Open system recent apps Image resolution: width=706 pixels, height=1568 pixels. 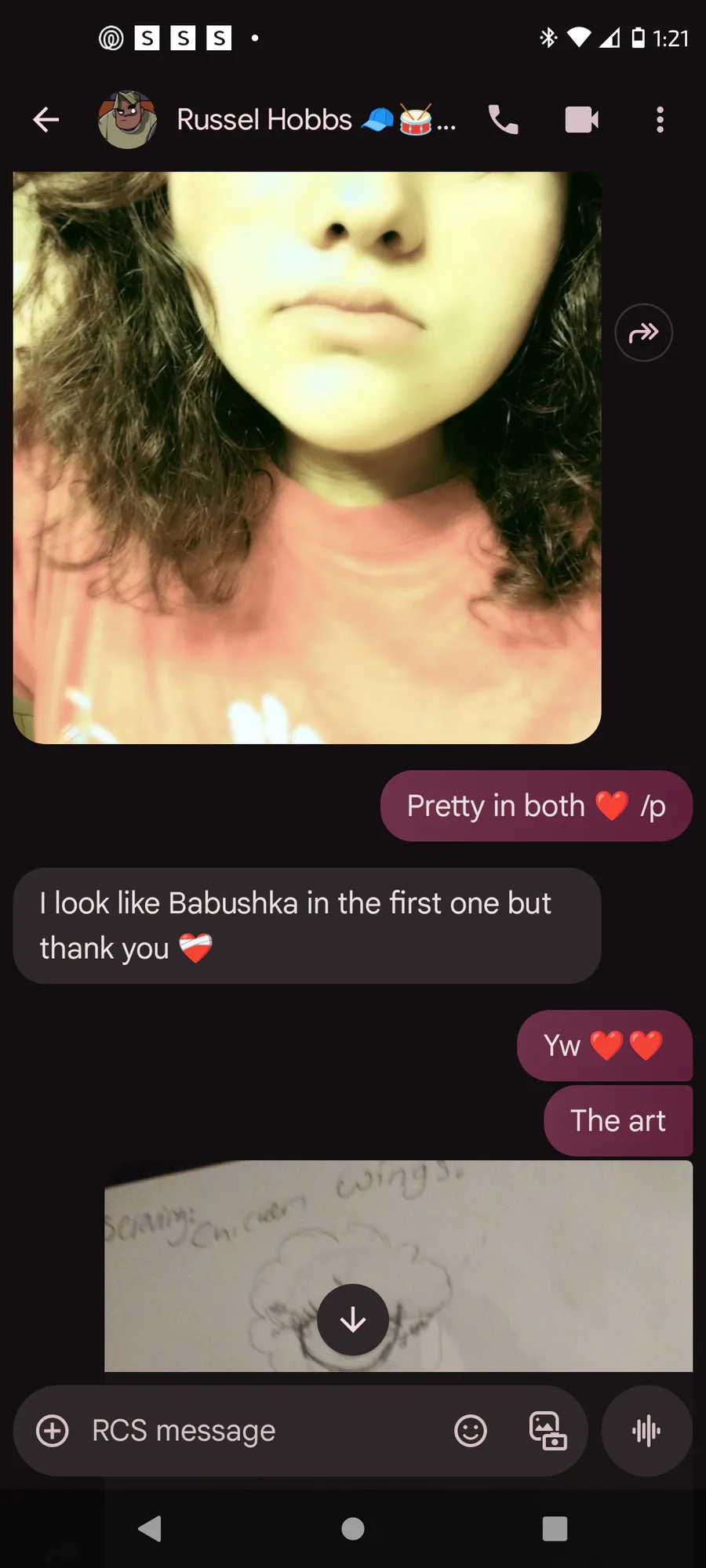click(555, 1529)
